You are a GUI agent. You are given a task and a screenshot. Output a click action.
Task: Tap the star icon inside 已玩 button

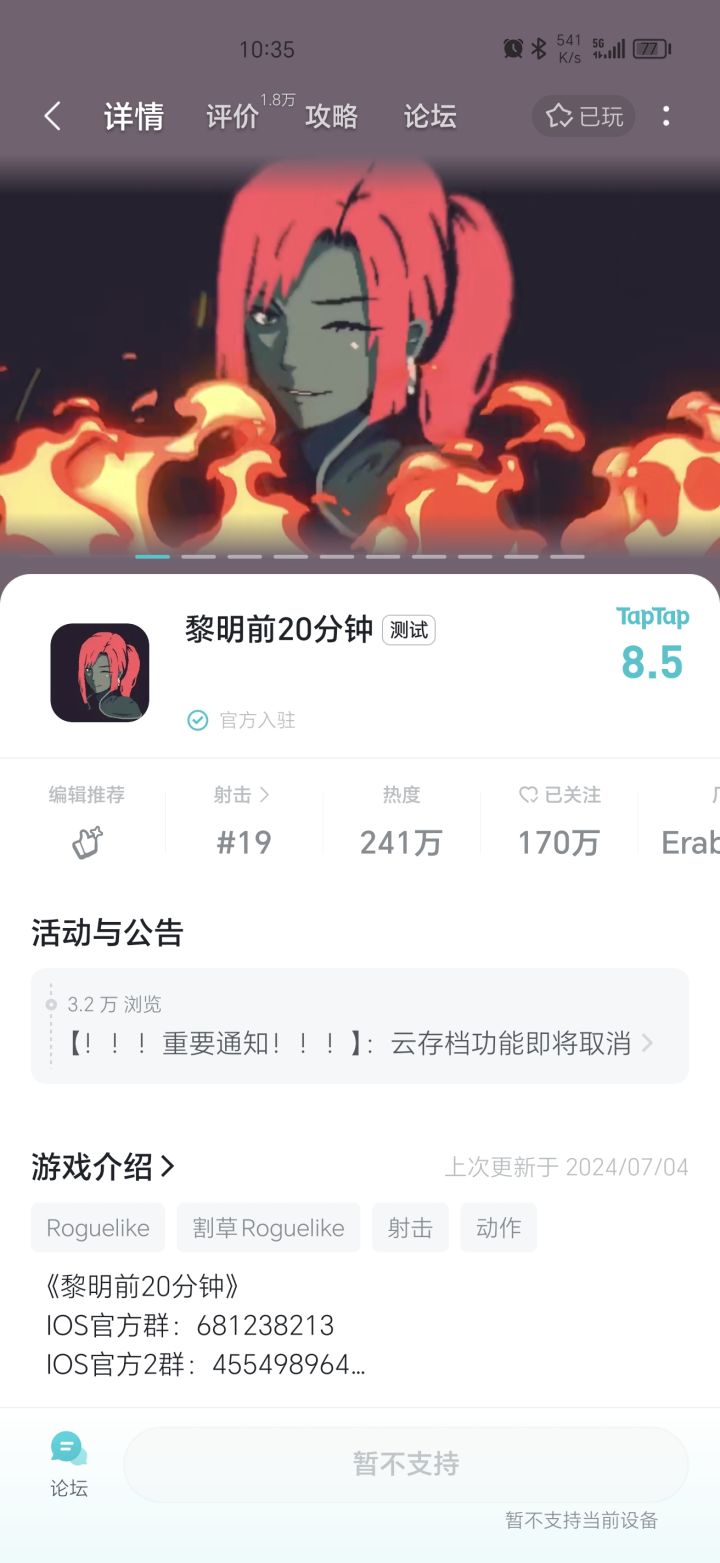pos(556,116)
